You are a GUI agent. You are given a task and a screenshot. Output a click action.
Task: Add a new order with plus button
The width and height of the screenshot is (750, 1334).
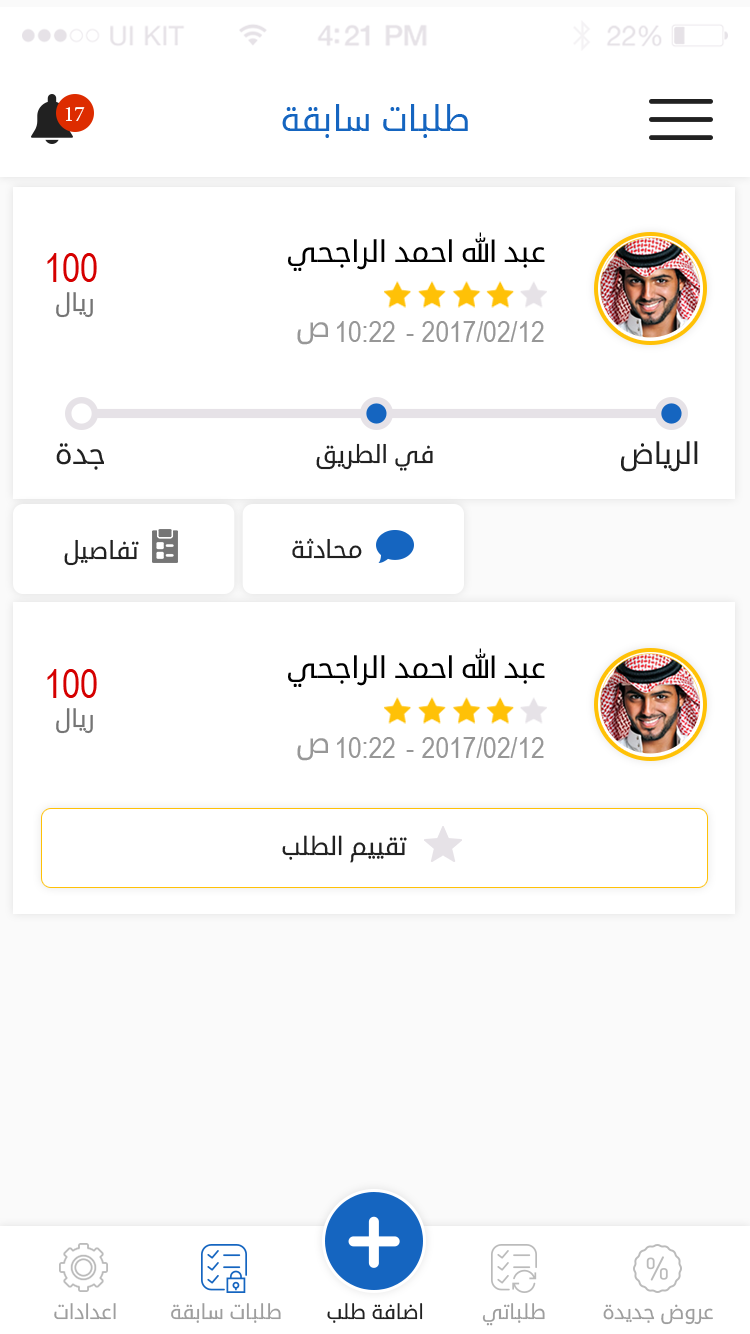pyautogui.click(x=374, y=1241)
